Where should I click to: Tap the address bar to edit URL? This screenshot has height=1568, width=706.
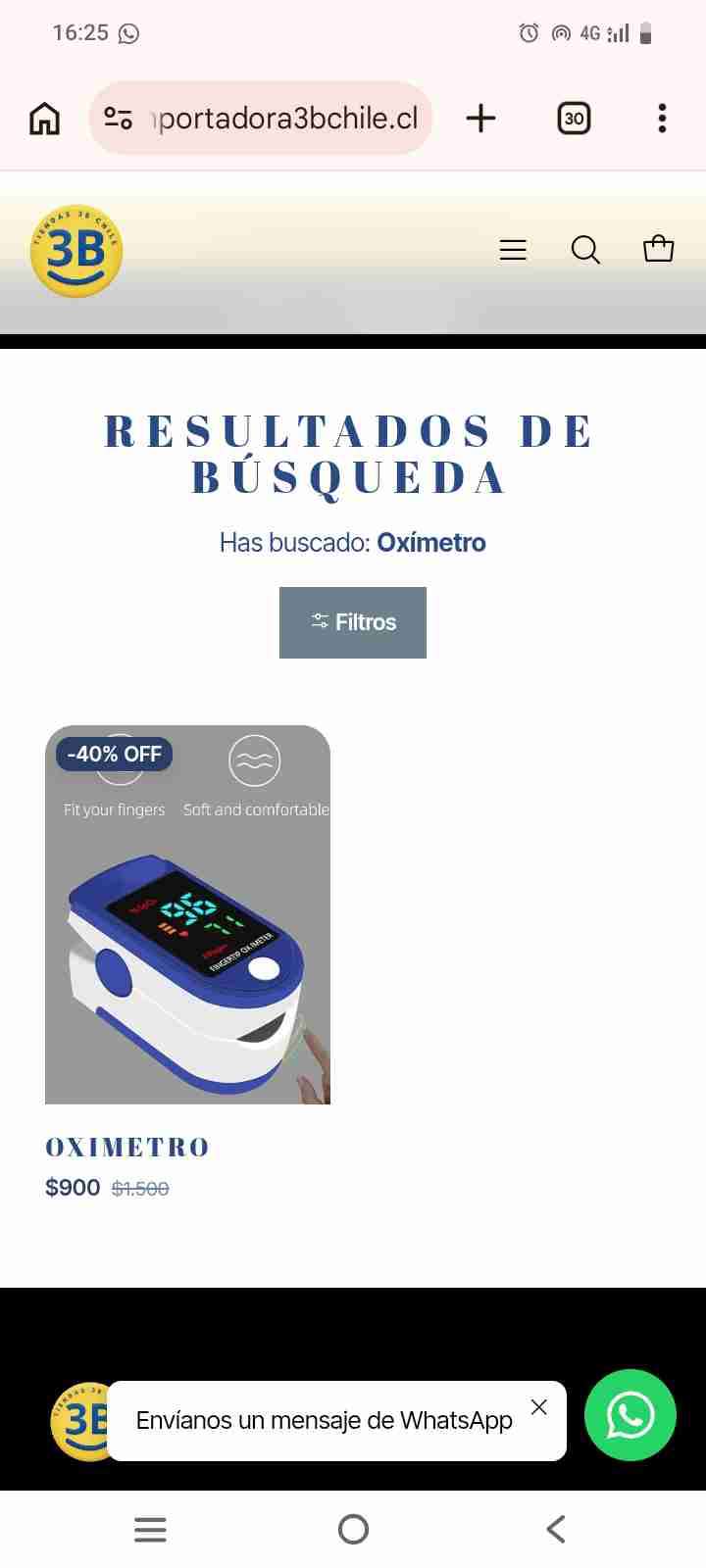pyautogui.click(x=284, y=118)
